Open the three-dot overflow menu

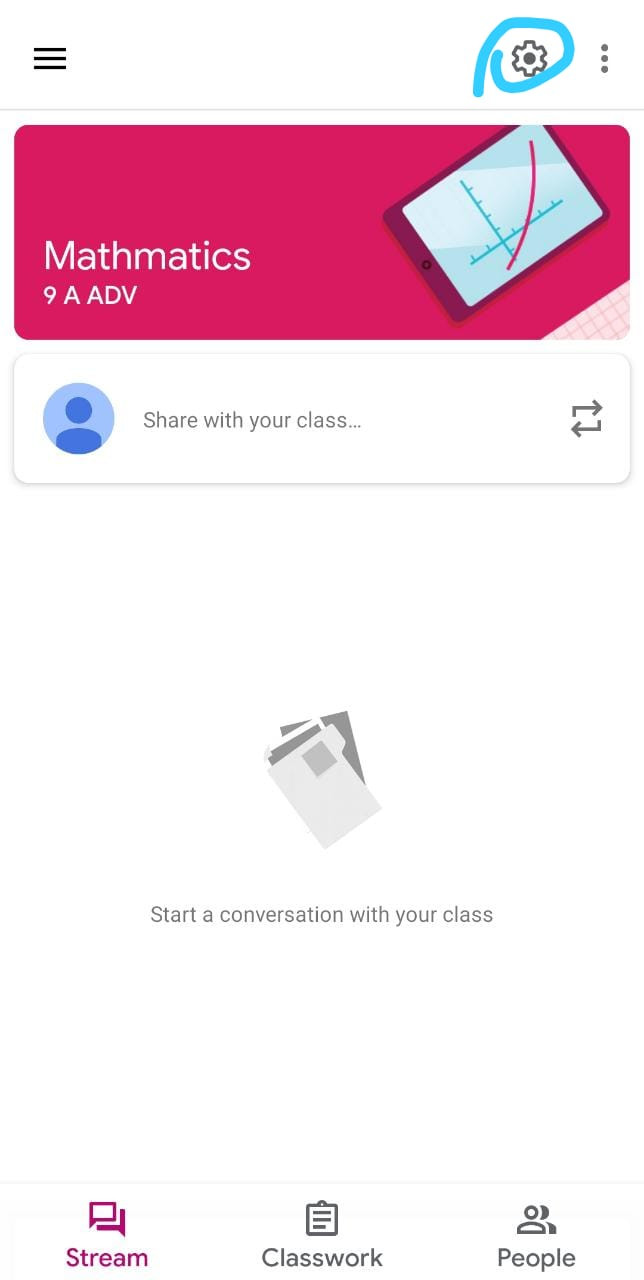coord(604,59)
